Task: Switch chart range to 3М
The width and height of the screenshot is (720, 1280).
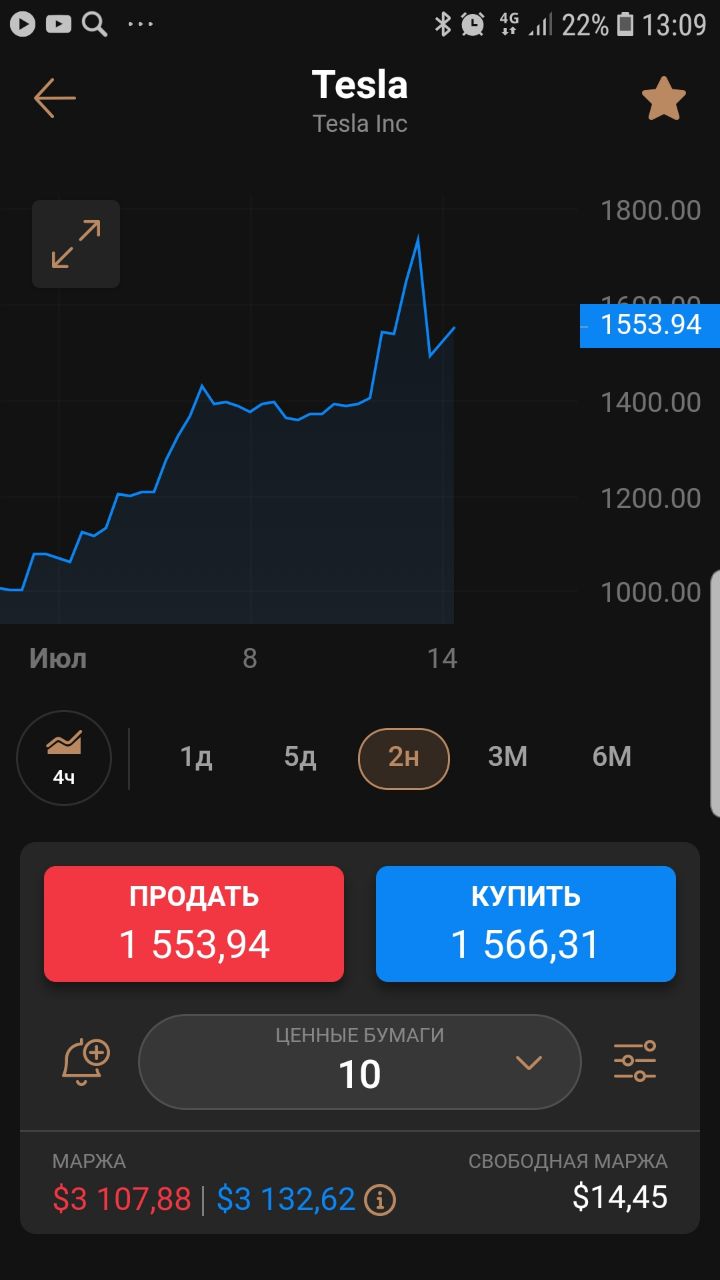Action: [x=508, y=757]
